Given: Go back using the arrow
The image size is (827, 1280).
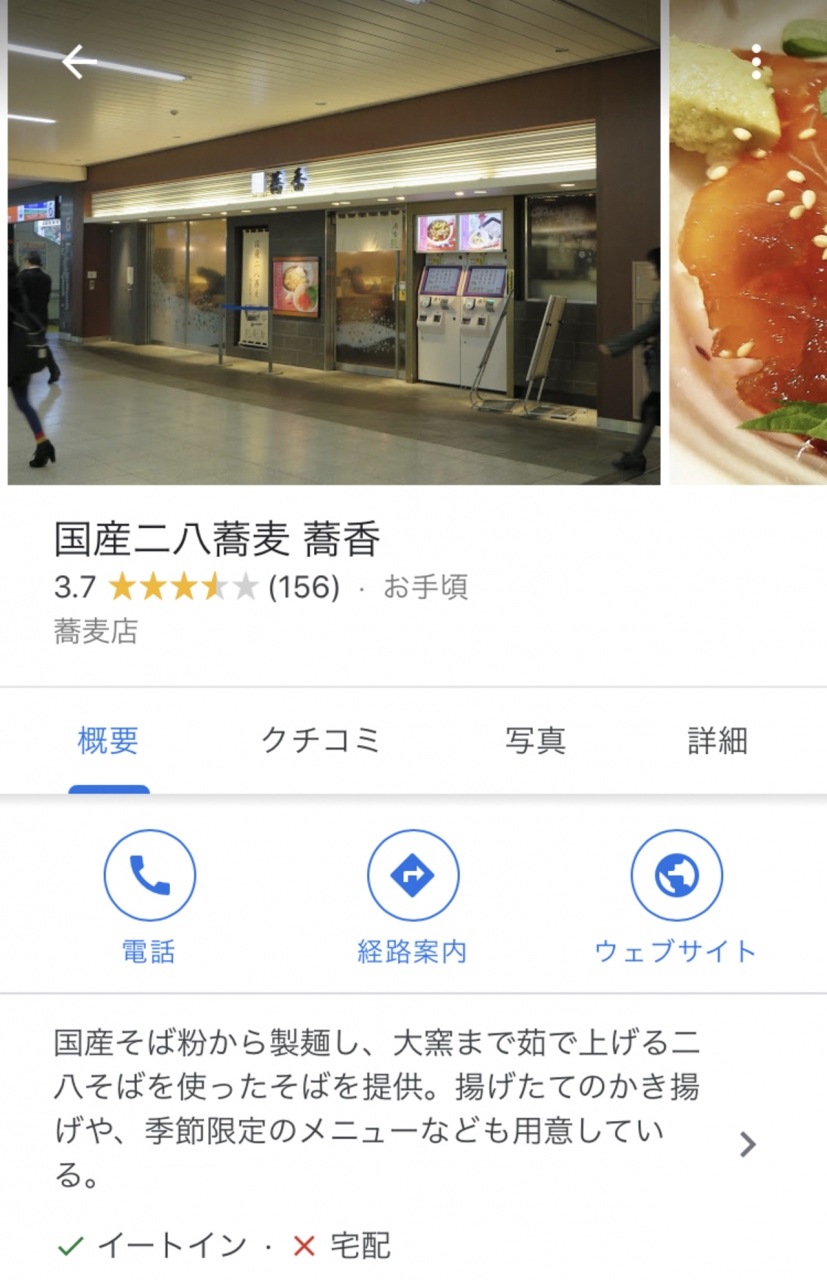Looking at the screenshot, I should click(78, 62).
